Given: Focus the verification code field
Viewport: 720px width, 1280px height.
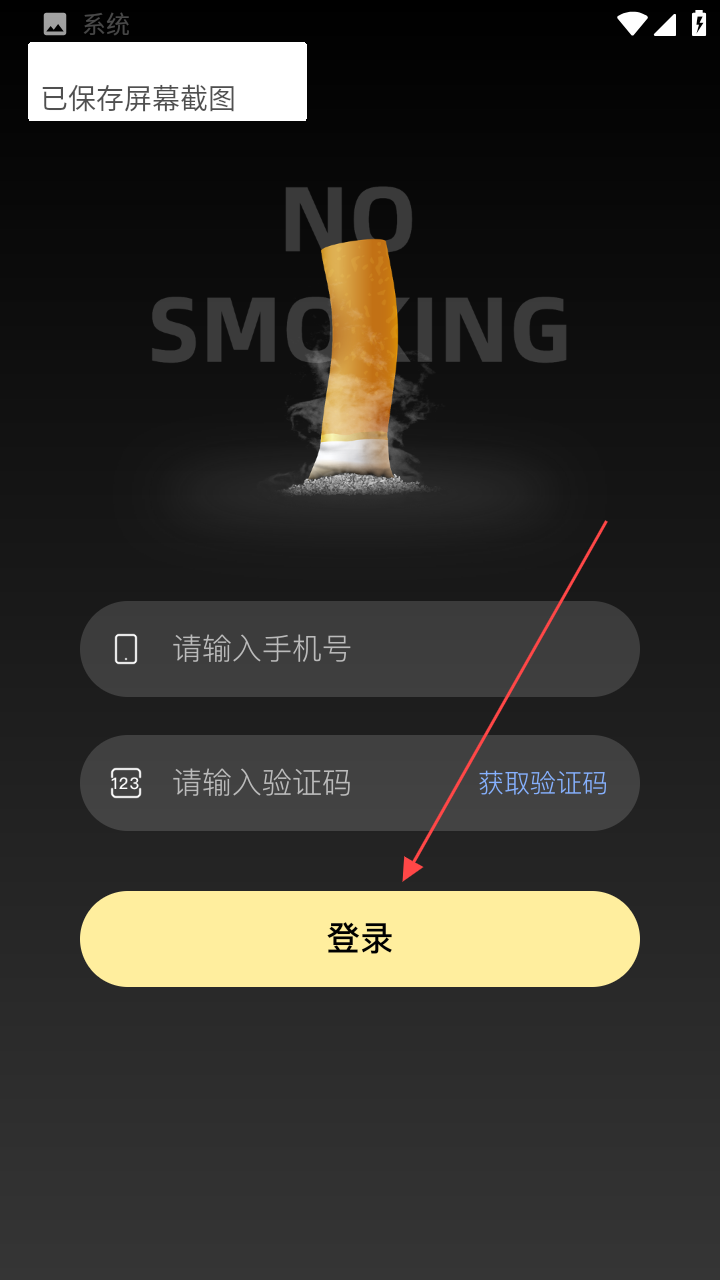Looking at the screenshot, I should click(x=300, y=783).
